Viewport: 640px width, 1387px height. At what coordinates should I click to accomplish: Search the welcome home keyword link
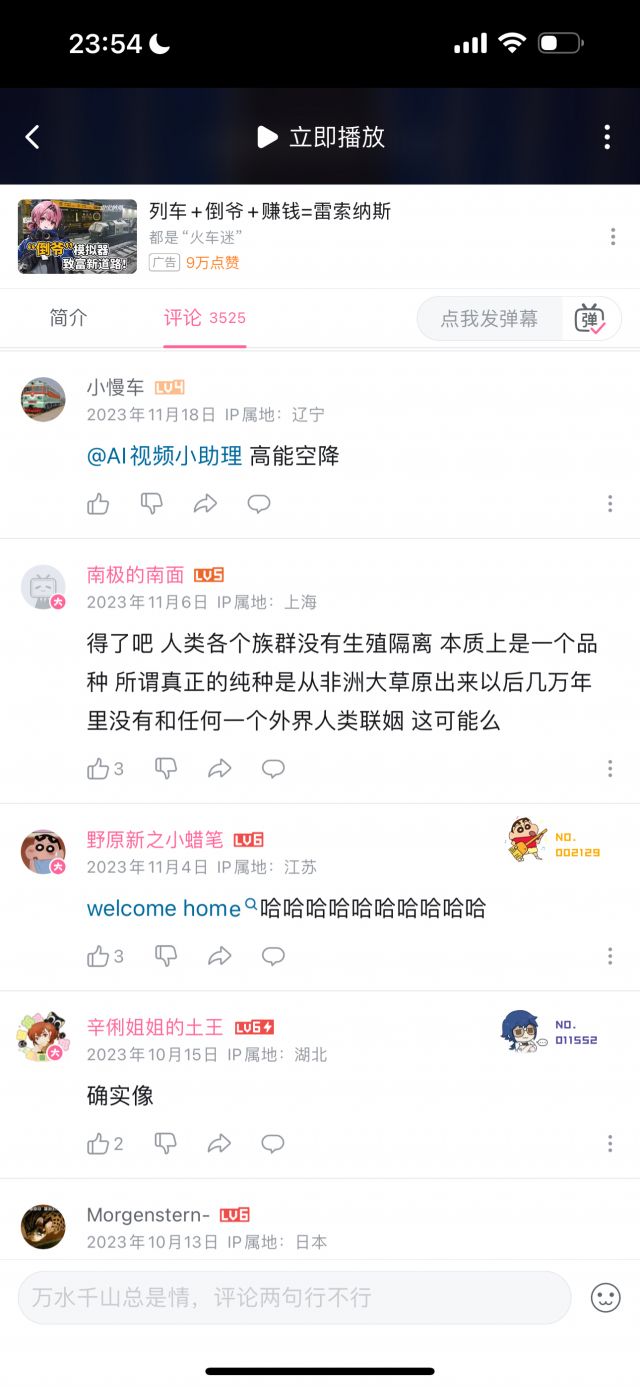click(170, 908)
